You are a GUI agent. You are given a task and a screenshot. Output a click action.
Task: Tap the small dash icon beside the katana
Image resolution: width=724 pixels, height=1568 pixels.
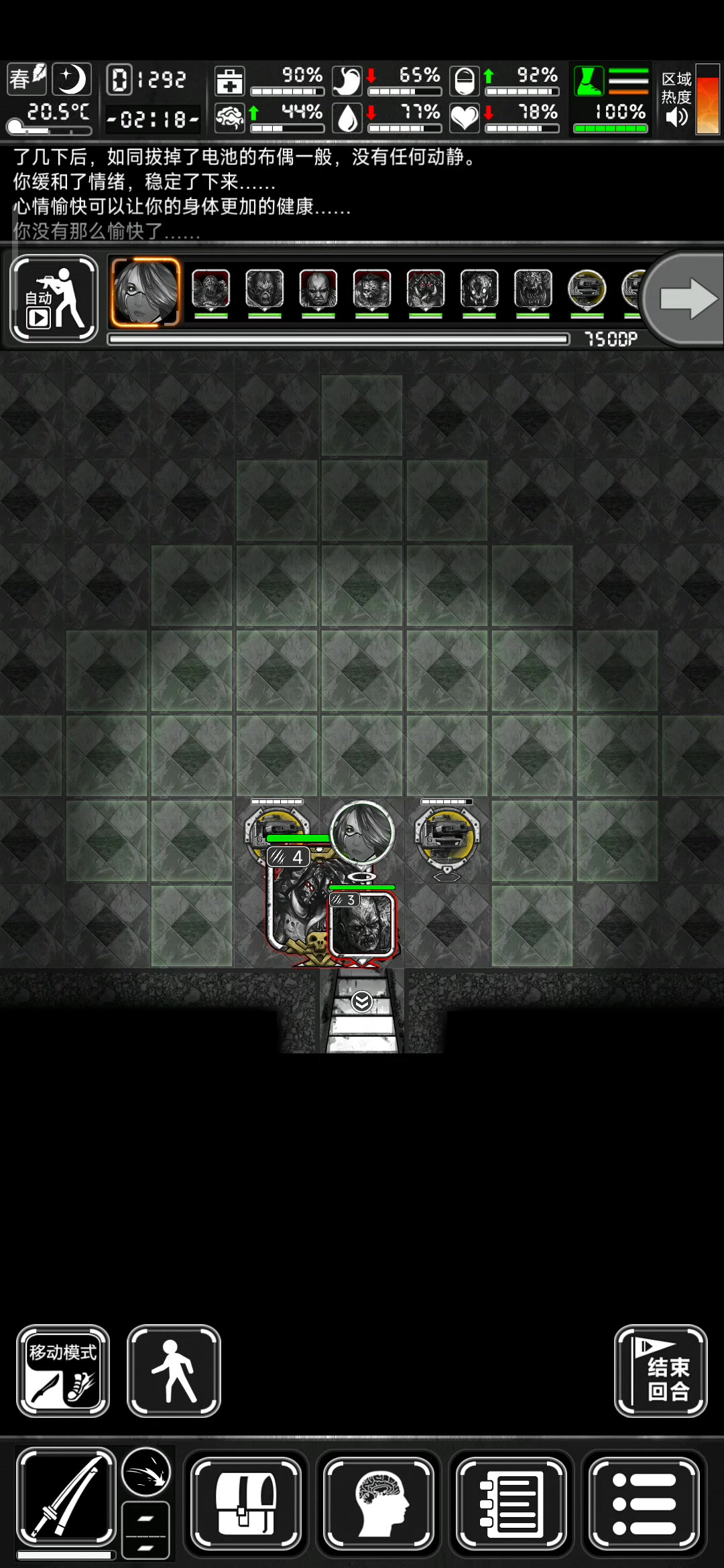pos(146,1530)
